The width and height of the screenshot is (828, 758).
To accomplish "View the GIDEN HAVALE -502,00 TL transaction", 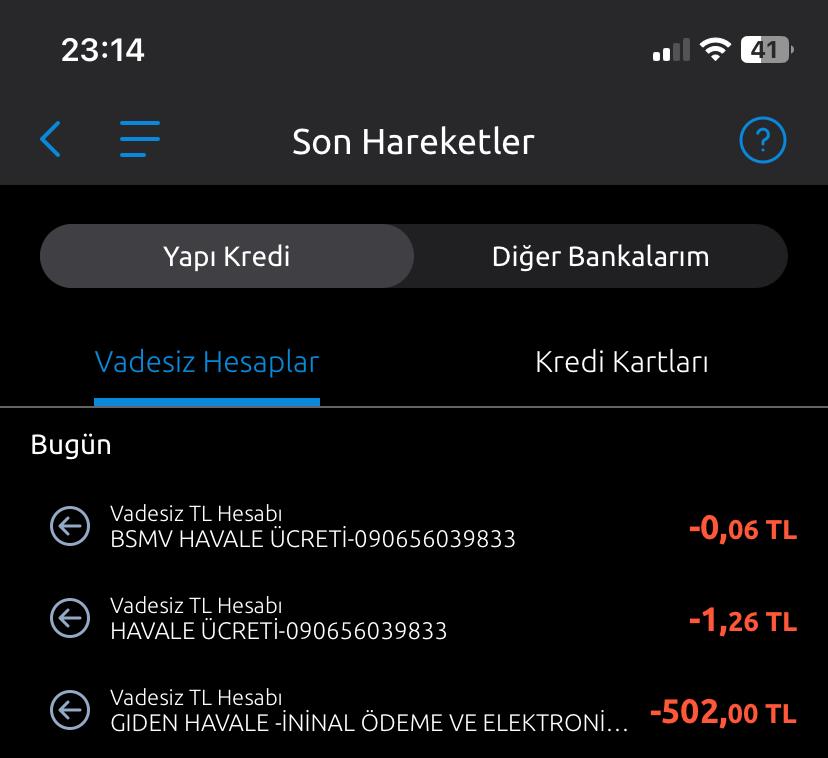I will [414, 711].
